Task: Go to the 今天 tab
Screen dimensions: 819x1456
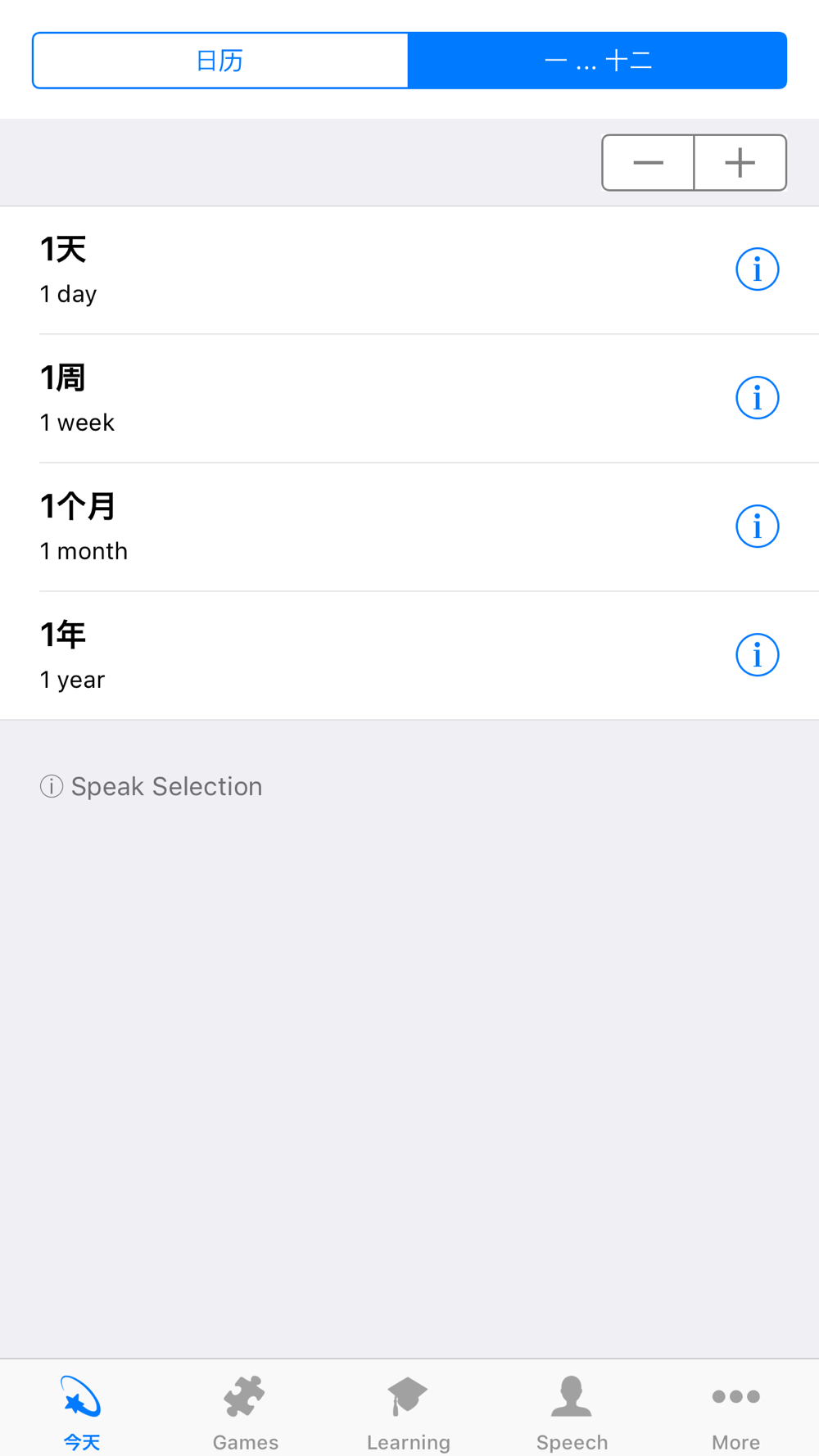Action: 82,1410
